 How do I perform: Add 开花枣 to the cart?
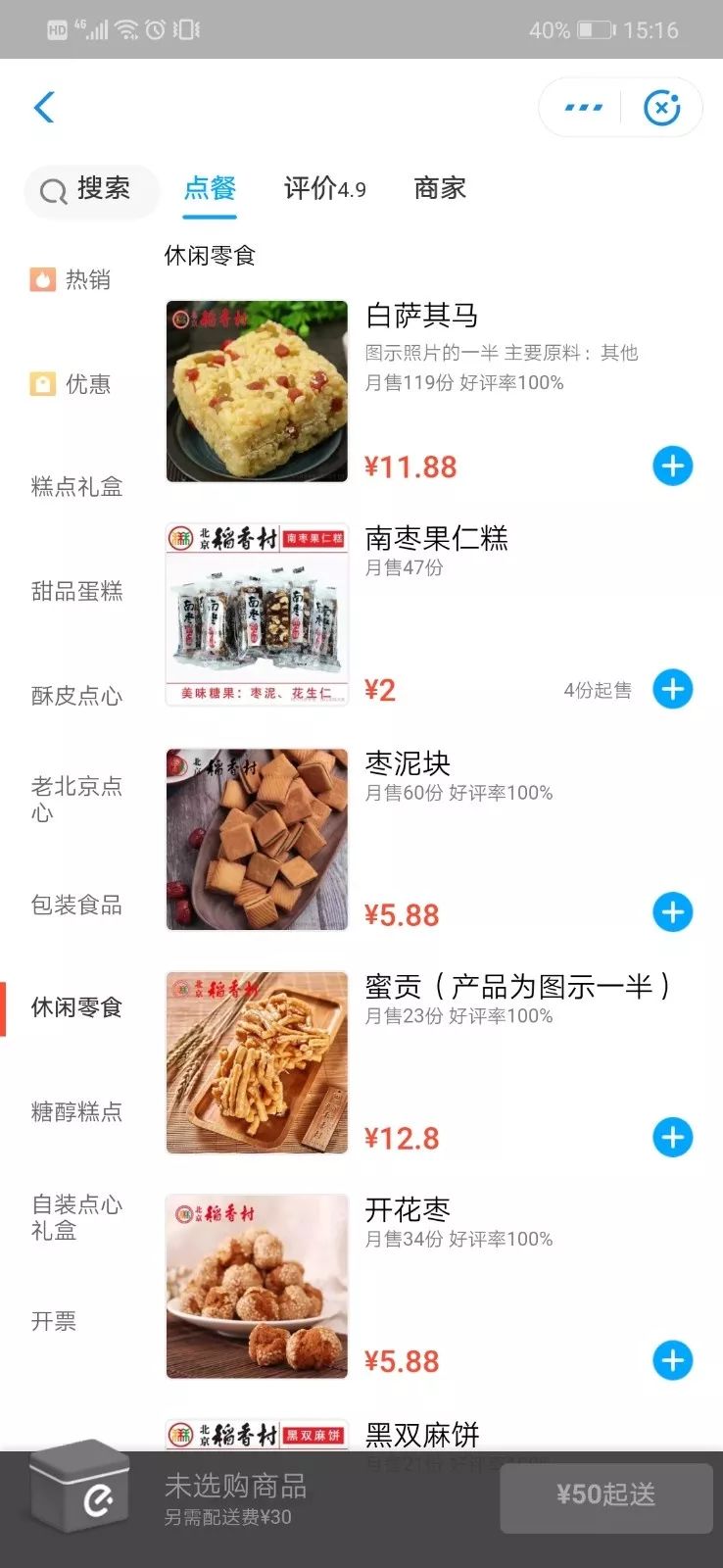tap(672, 1360)
